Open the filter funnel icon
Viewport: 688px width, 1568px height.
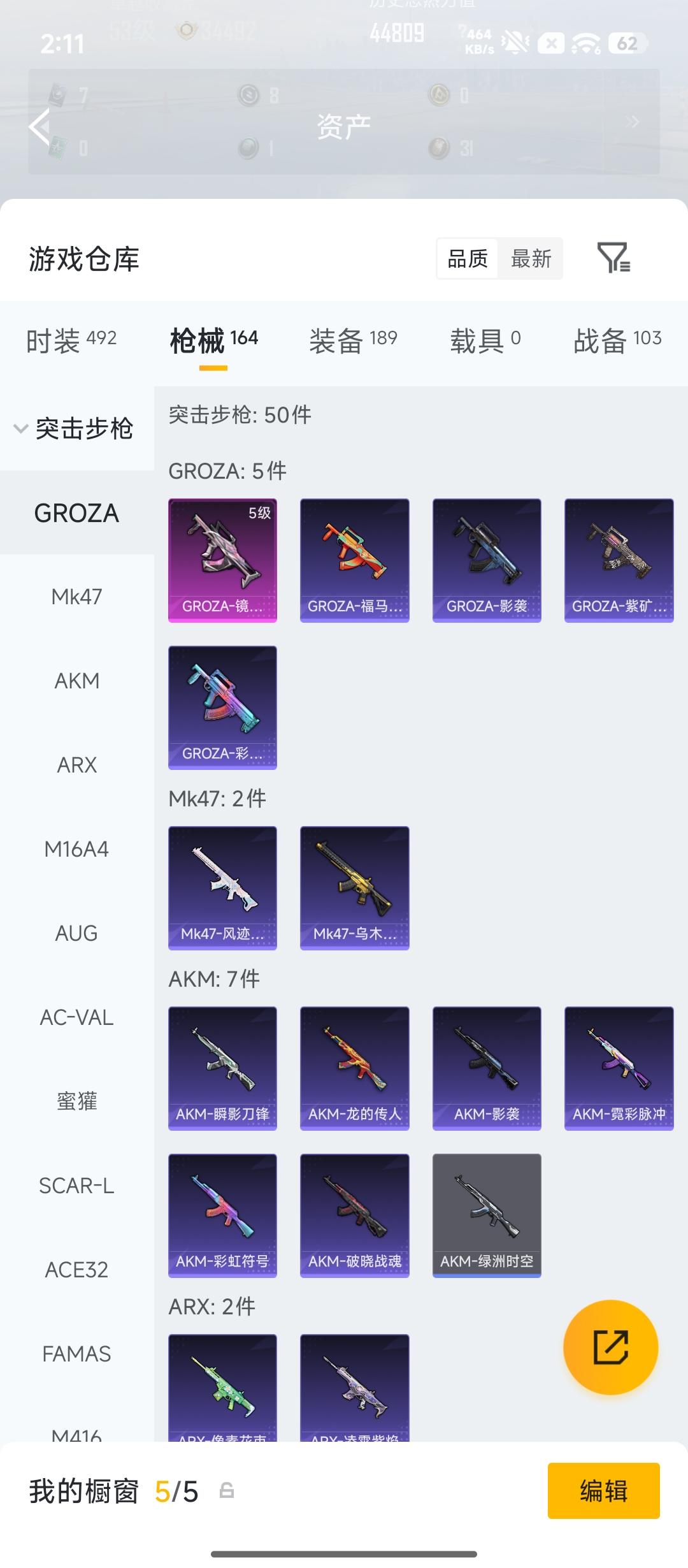[x=613, y=258]
